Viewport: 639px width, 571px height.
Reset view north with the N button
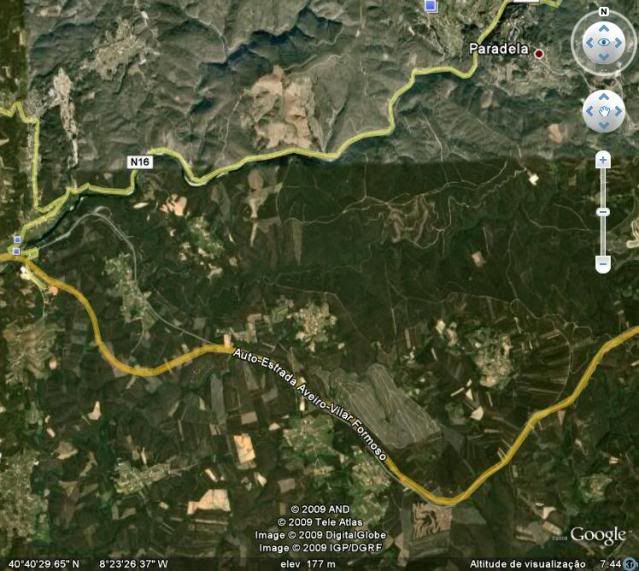tap(603, 12)
